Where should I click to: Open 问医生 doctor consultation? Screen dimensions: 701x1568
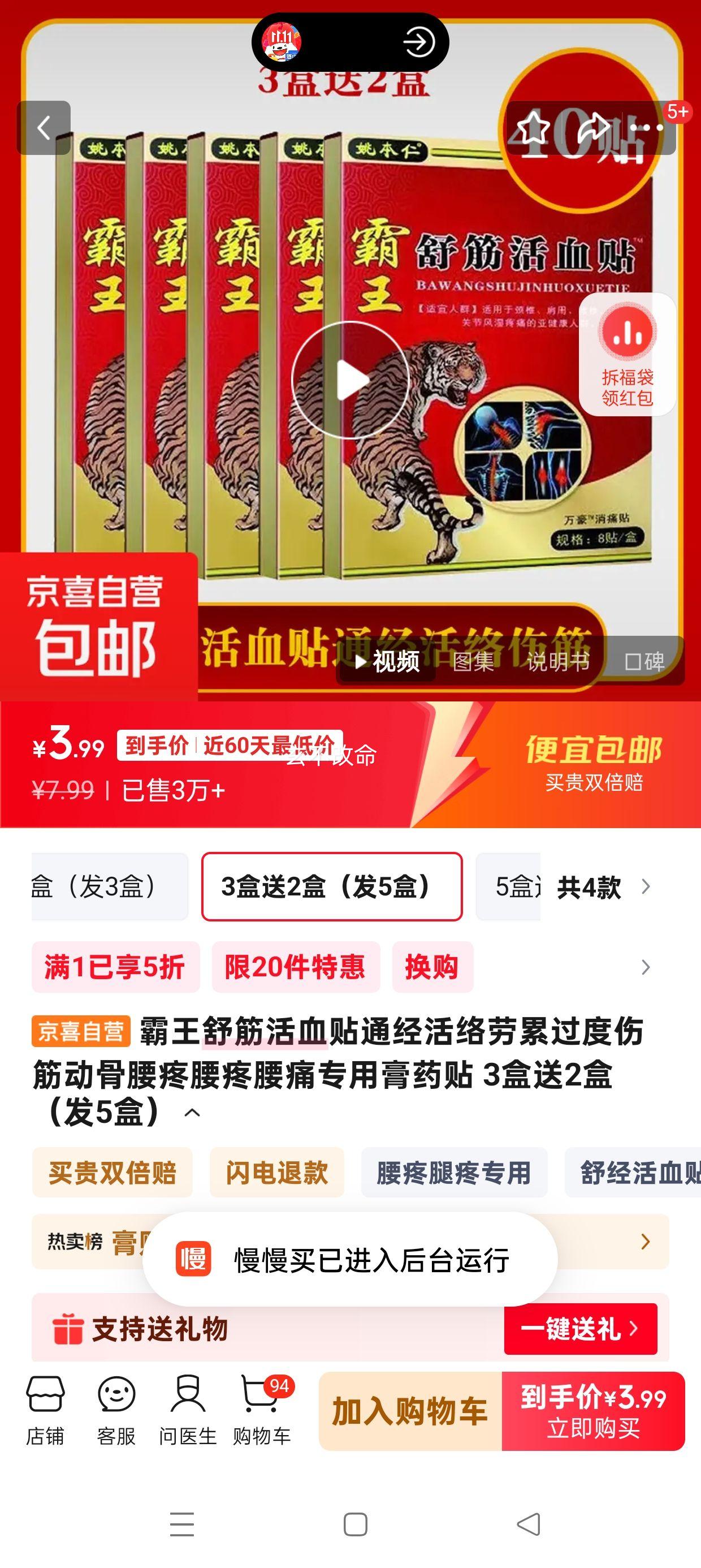(x=188, y=1410)
